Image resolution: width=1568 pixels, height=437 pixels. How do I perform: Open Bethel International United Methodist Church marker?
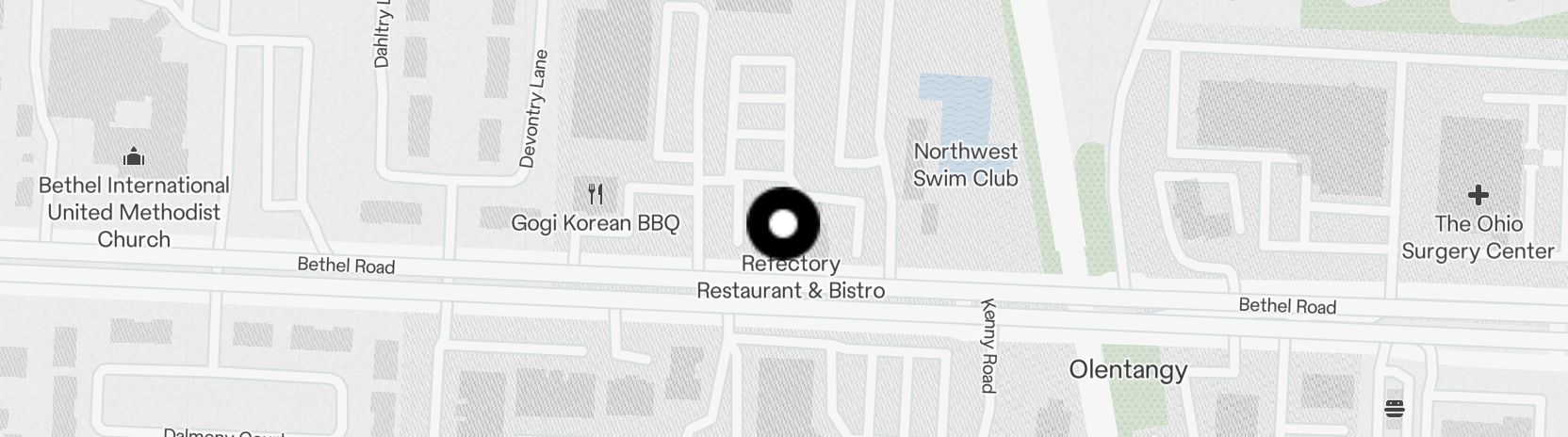(x=134, y=156)
